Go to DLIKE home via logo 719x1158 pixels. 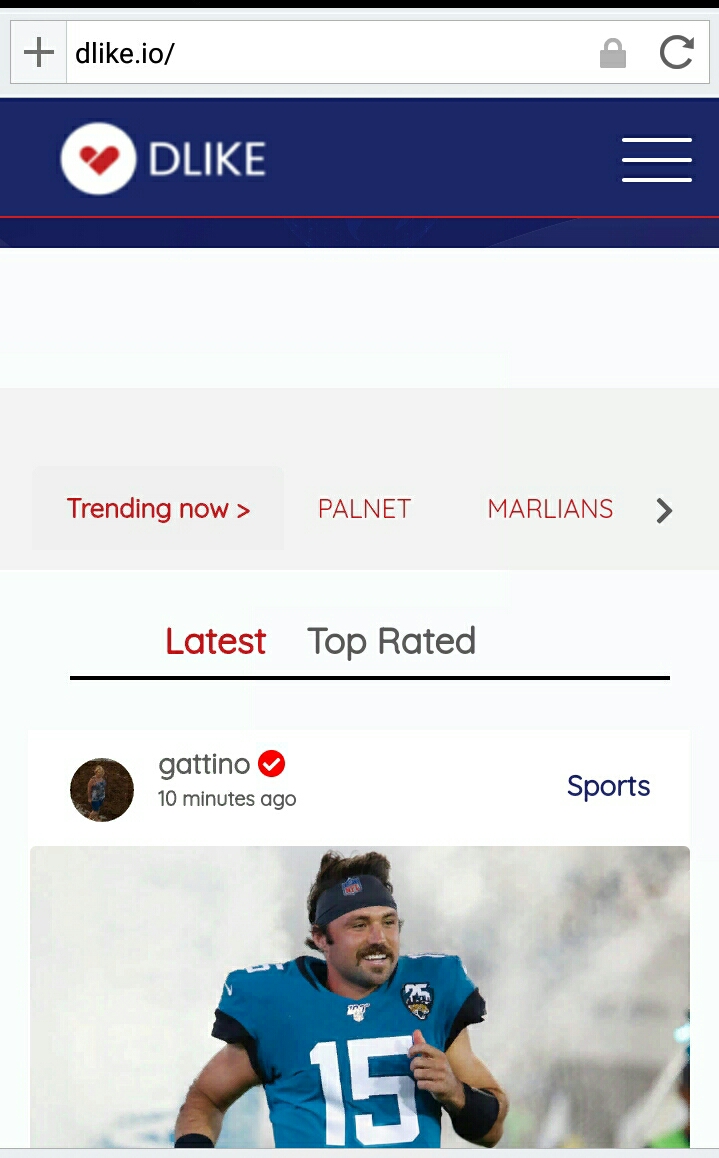click(x=164, y=159)
